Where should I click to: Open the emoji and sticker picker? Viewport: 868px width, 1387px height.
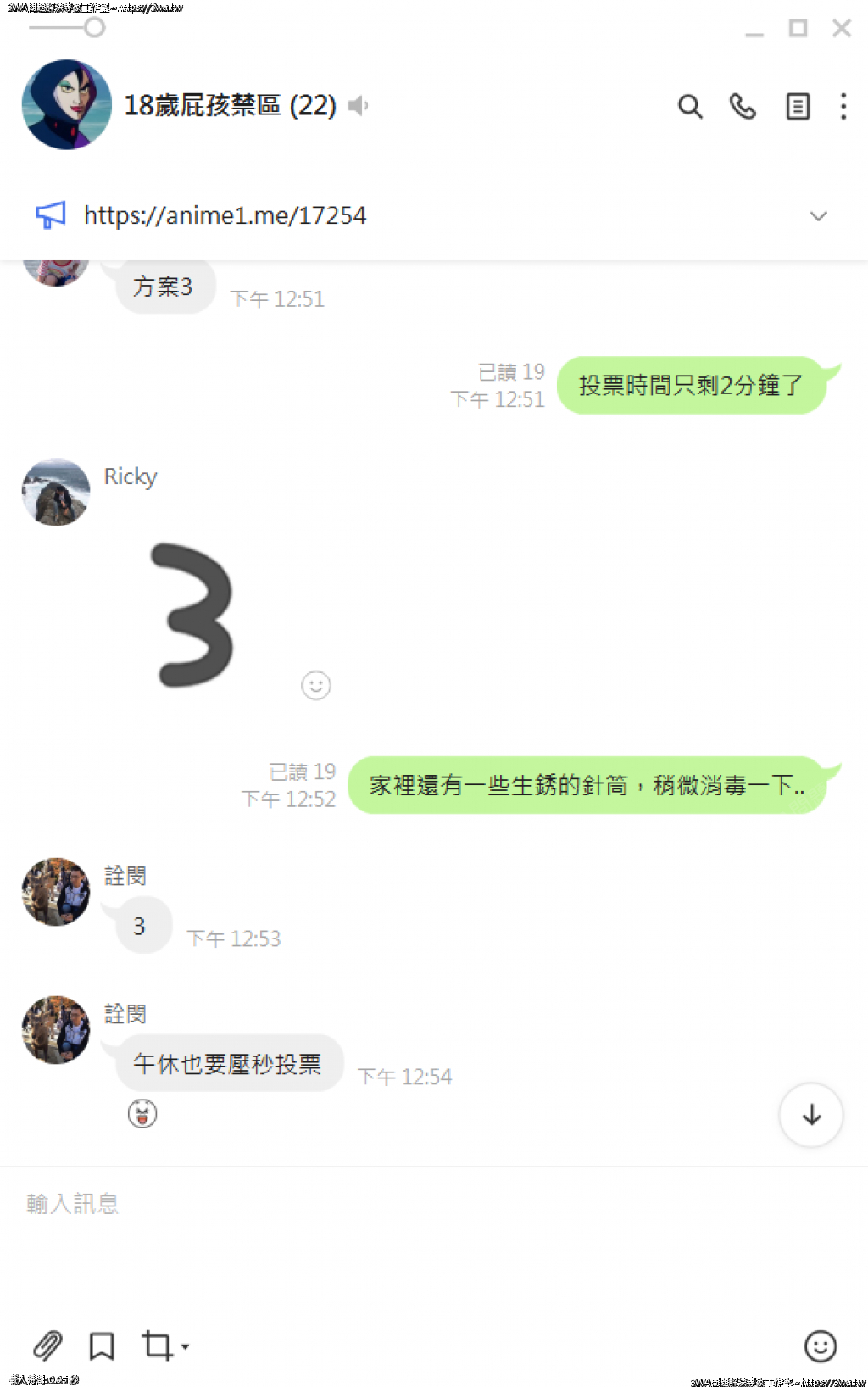(820, 1345)
